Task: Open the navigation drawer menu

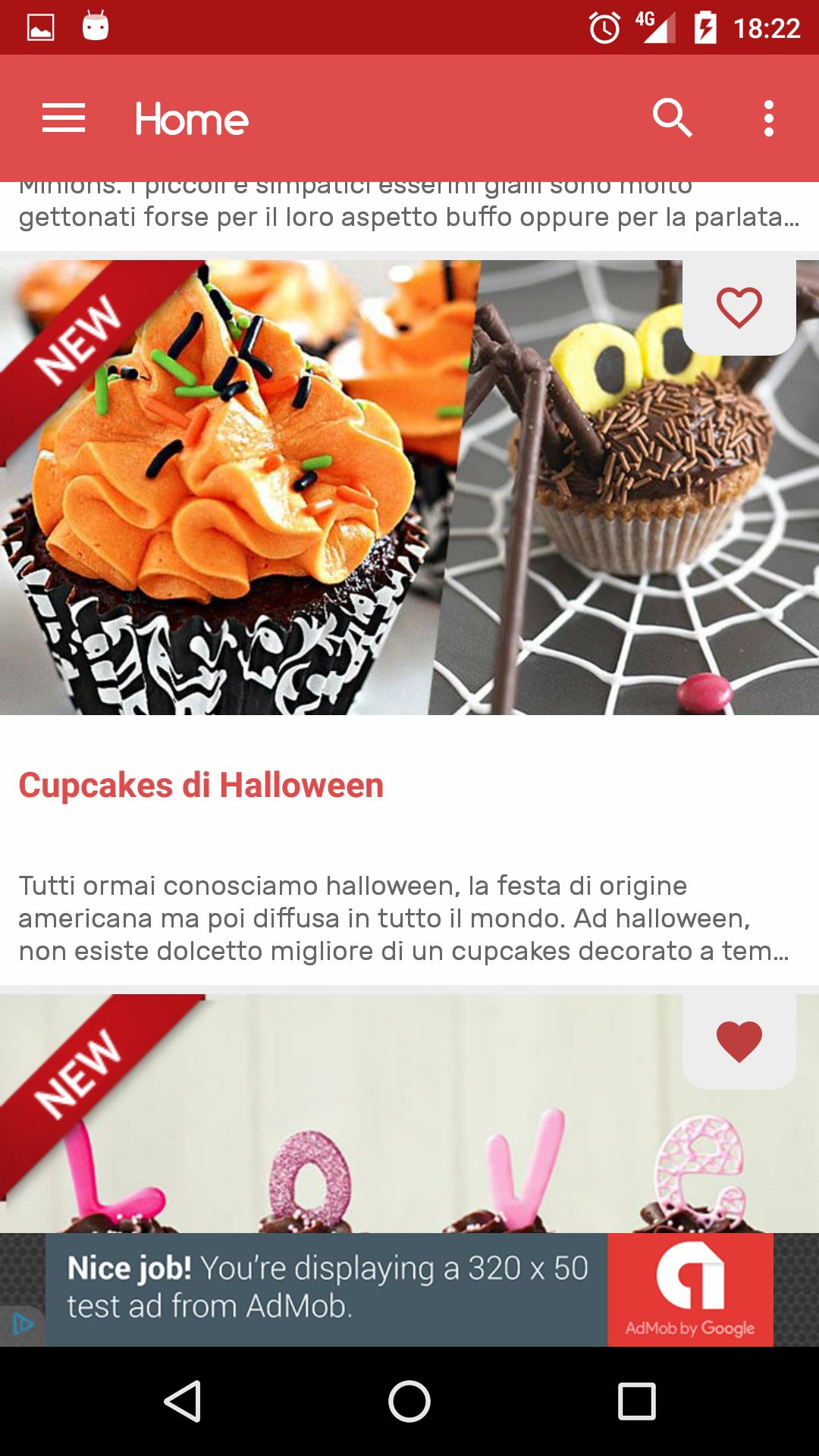Action: 64,118
